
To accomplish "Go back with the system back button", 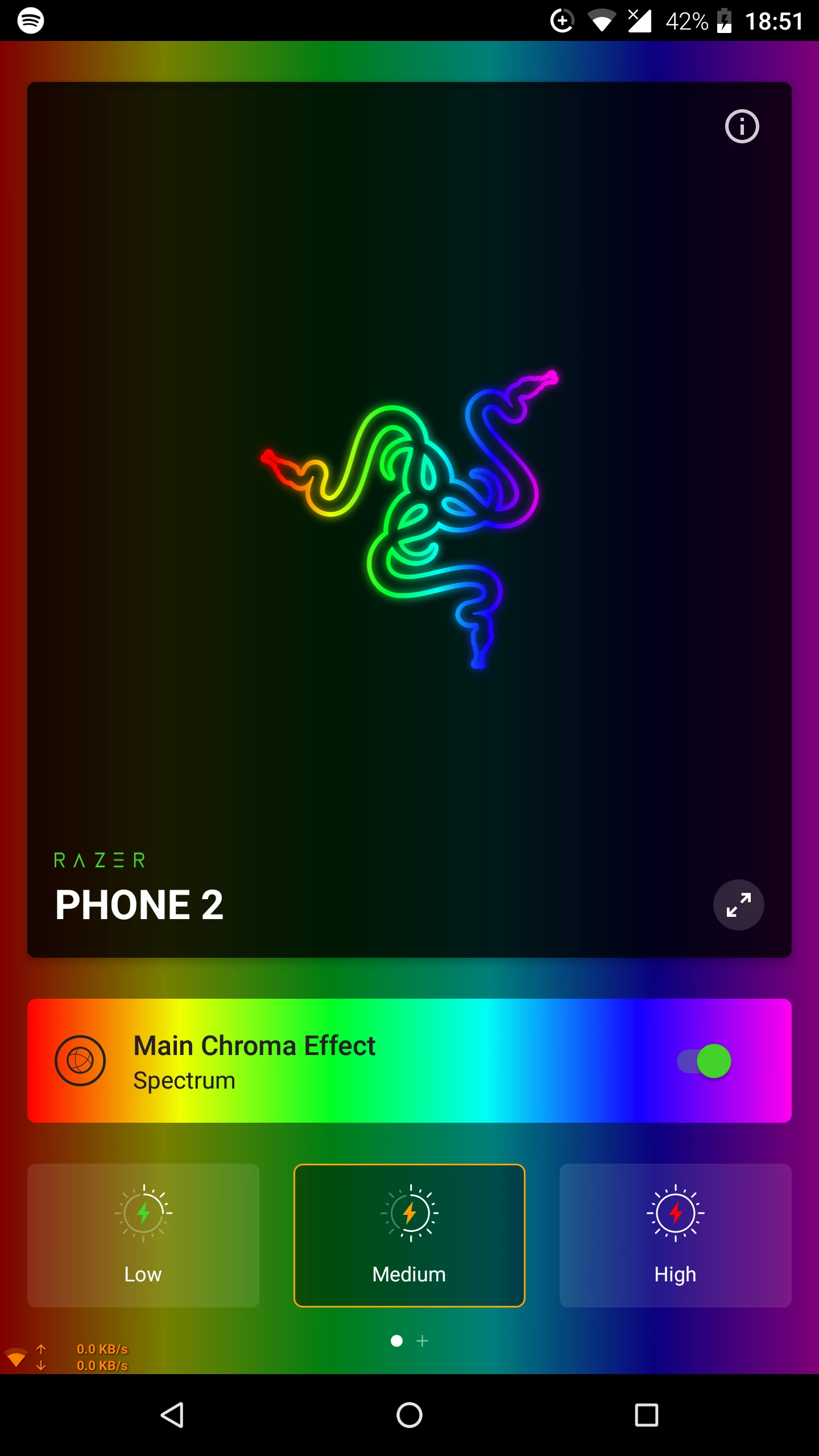I will tap(172, 1414).
